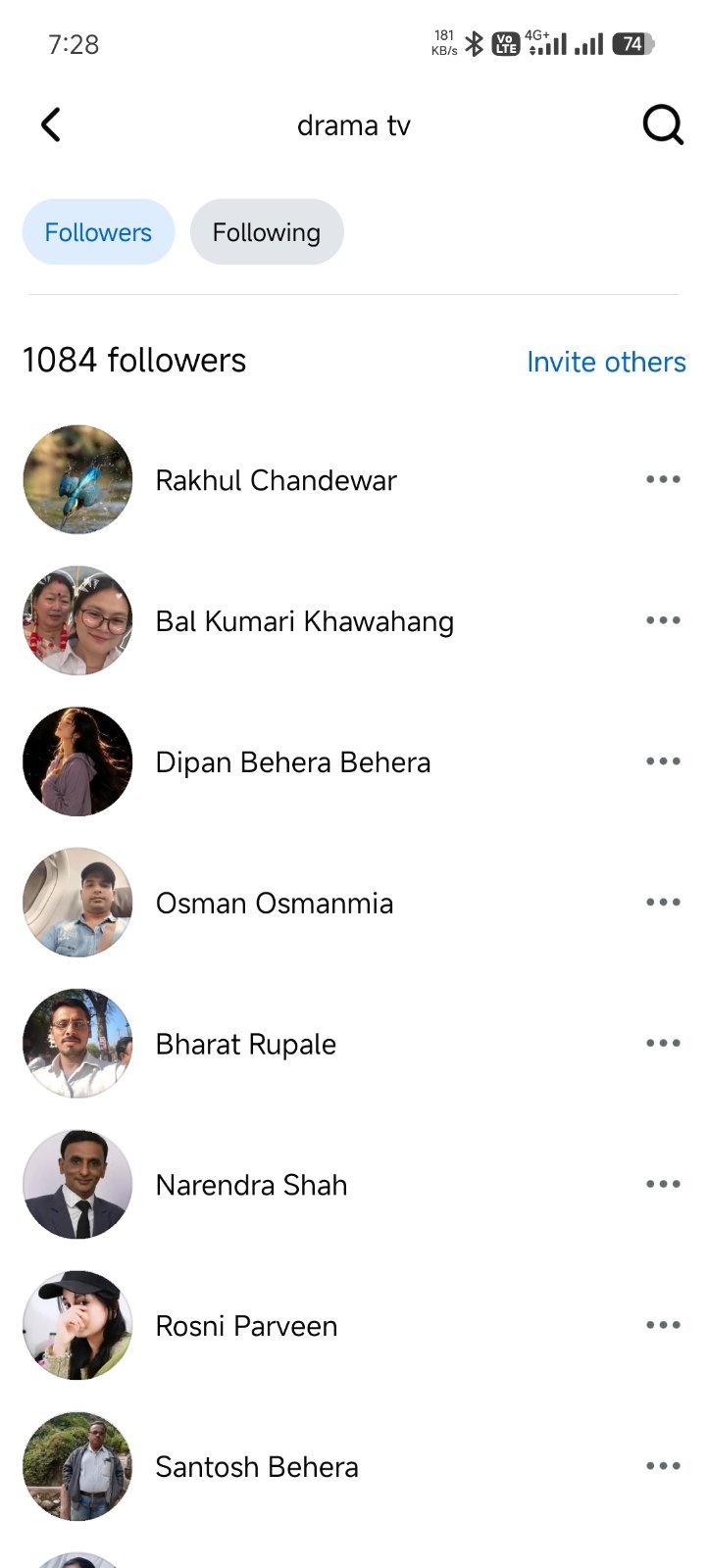Open options for Narendra Shah
The image size is (708, 1568).
(663, 1185)
